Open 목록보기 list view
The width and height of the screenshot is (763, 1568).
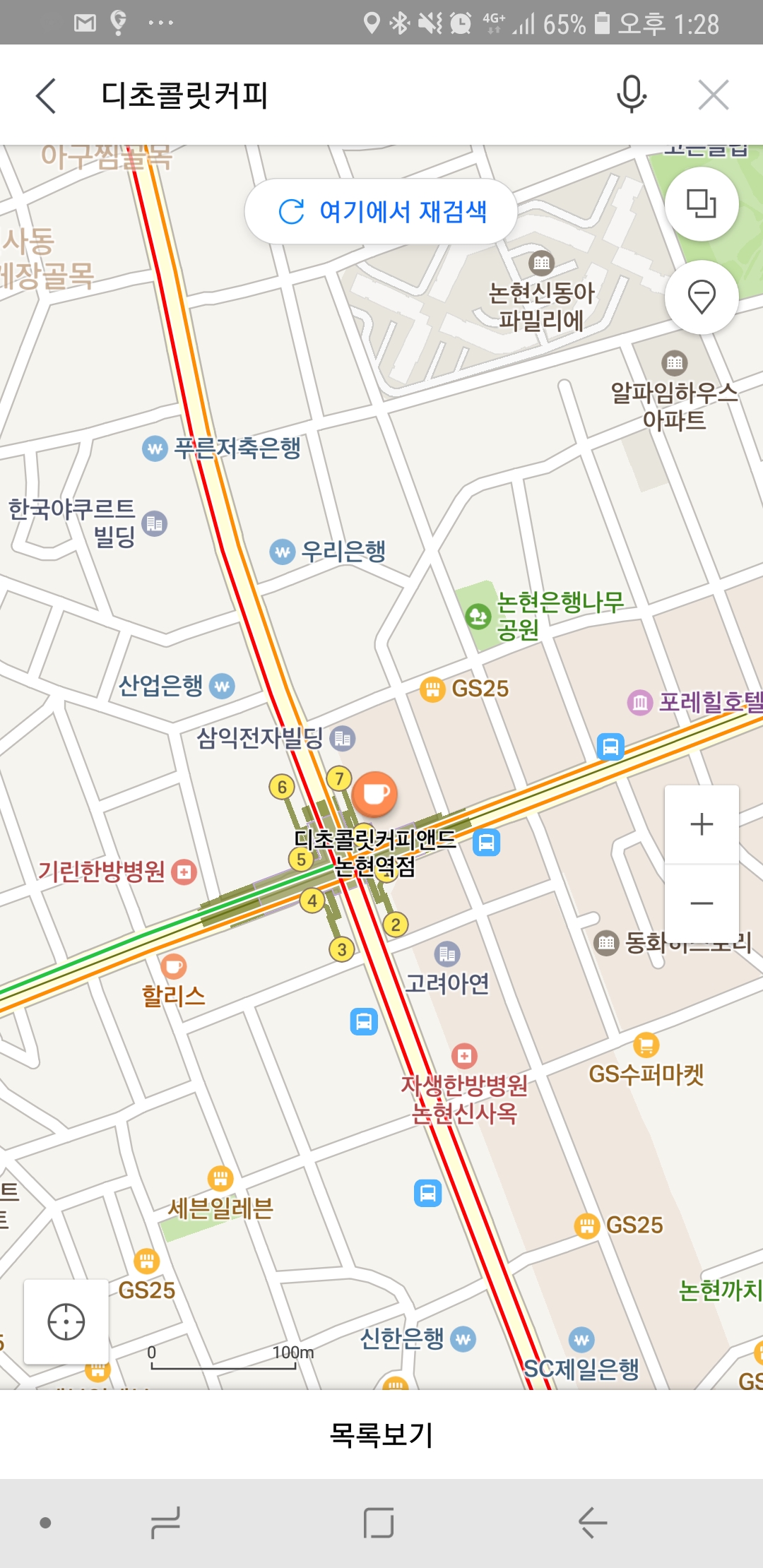point(381,1435)
